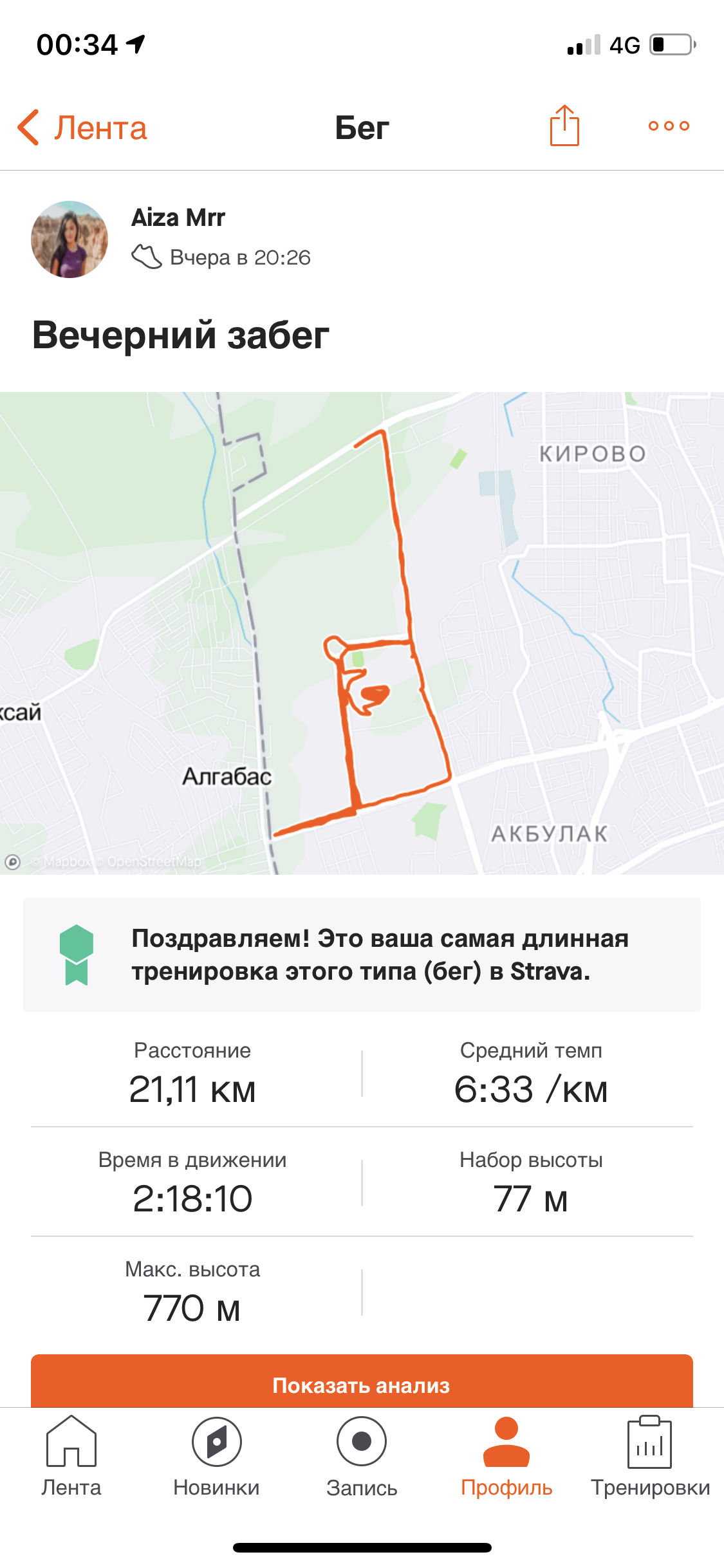724x1568 pixels.
Task: Open the run route map
Action: 362,633
